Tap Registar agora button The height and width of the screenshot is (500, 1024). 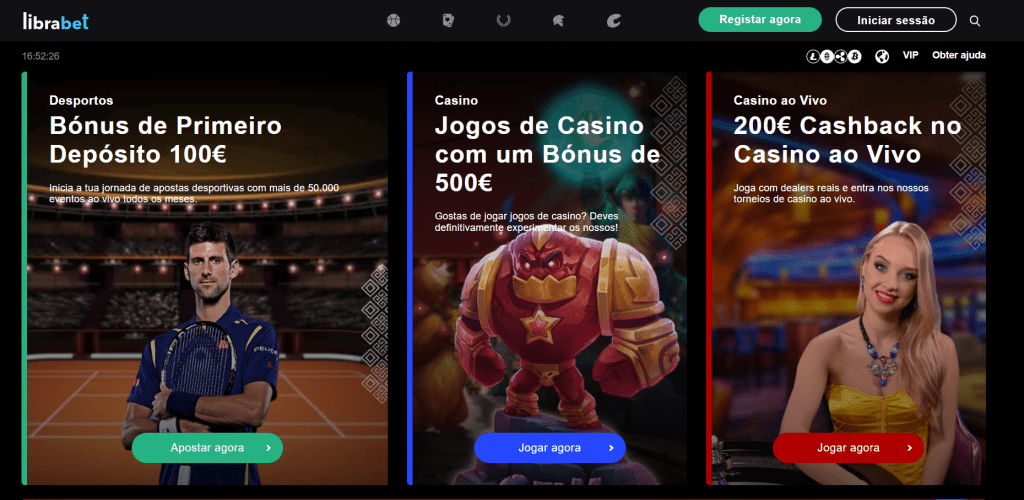(760, 19)
